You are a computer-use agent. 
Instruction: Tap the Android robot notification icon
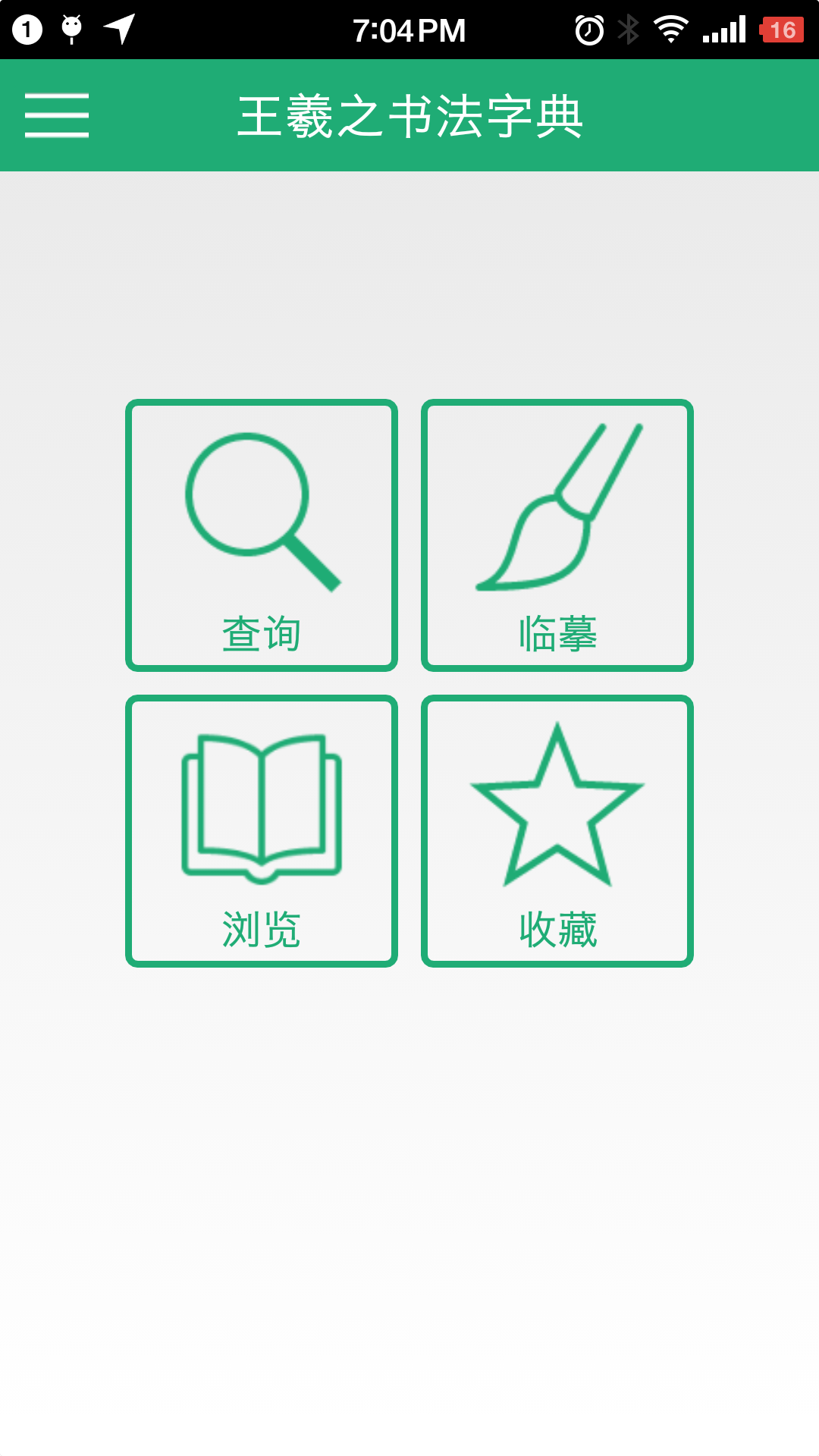(72, 29)
